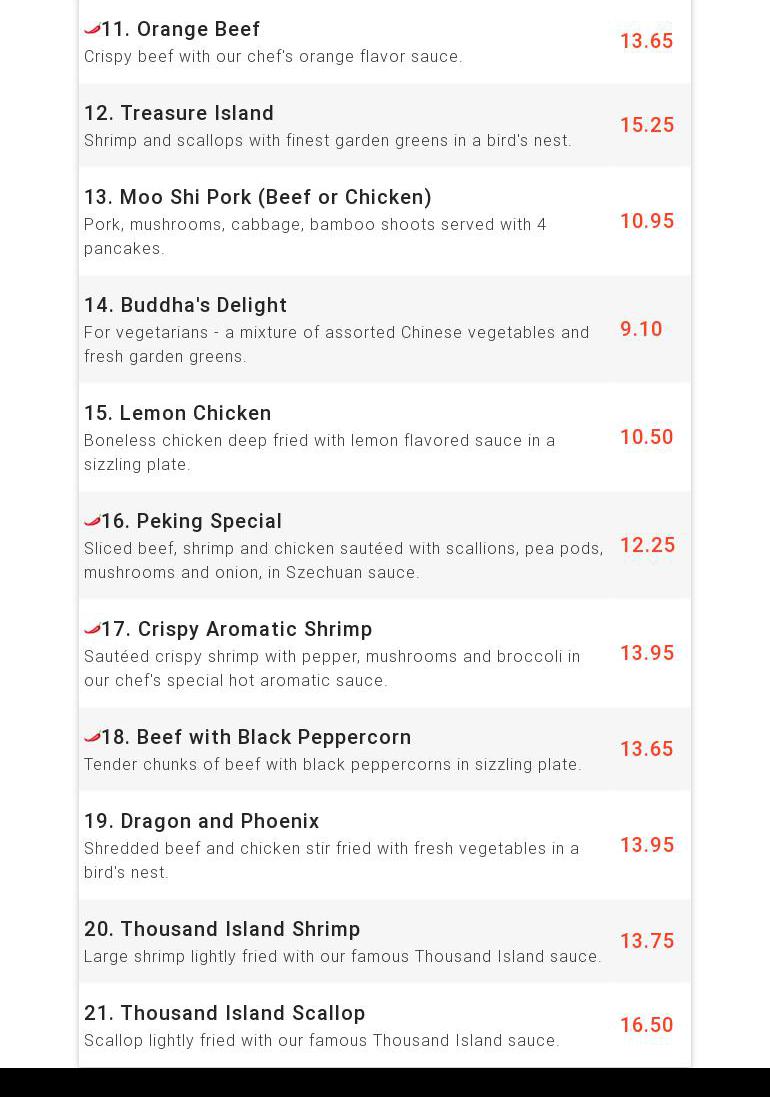Select 20. Thousand Island Shrimp
This screenshot has width=770, height=1097.
pyautogui.click(x=222, y=930)
